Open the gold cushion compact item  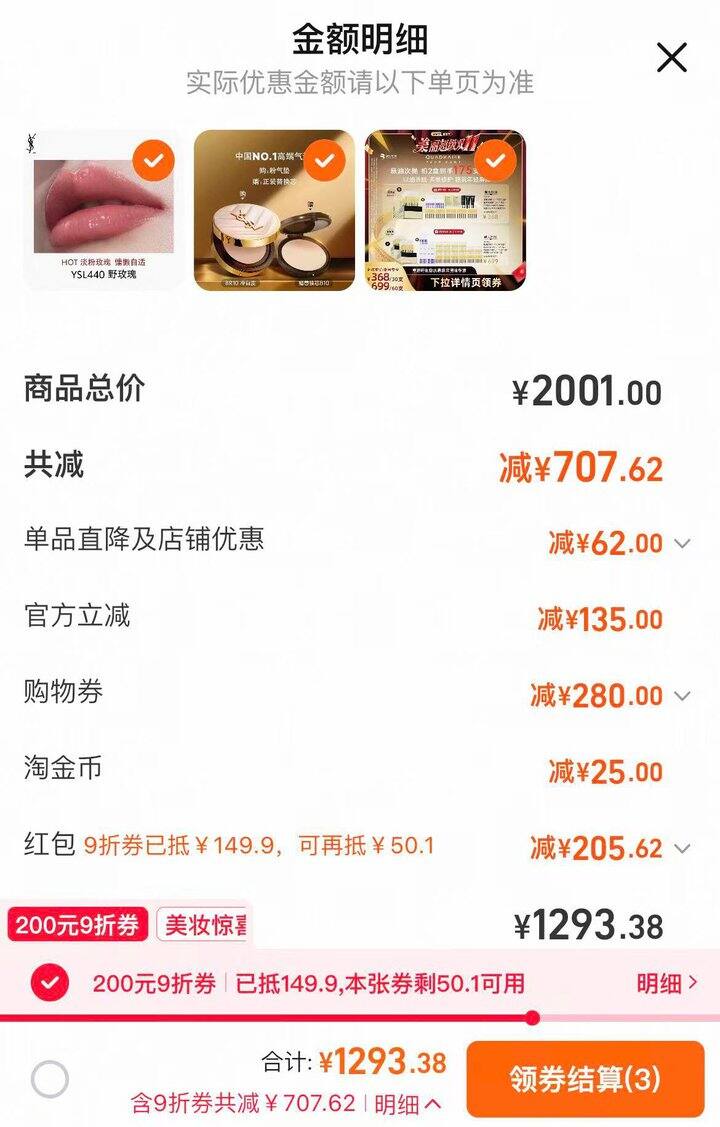click(x=274, y=210)
